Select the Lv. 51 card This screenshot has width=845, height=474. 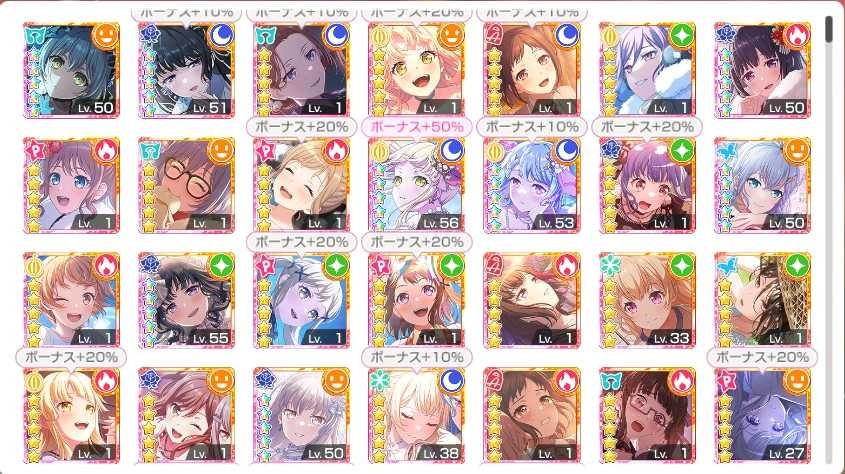[186, 70]
